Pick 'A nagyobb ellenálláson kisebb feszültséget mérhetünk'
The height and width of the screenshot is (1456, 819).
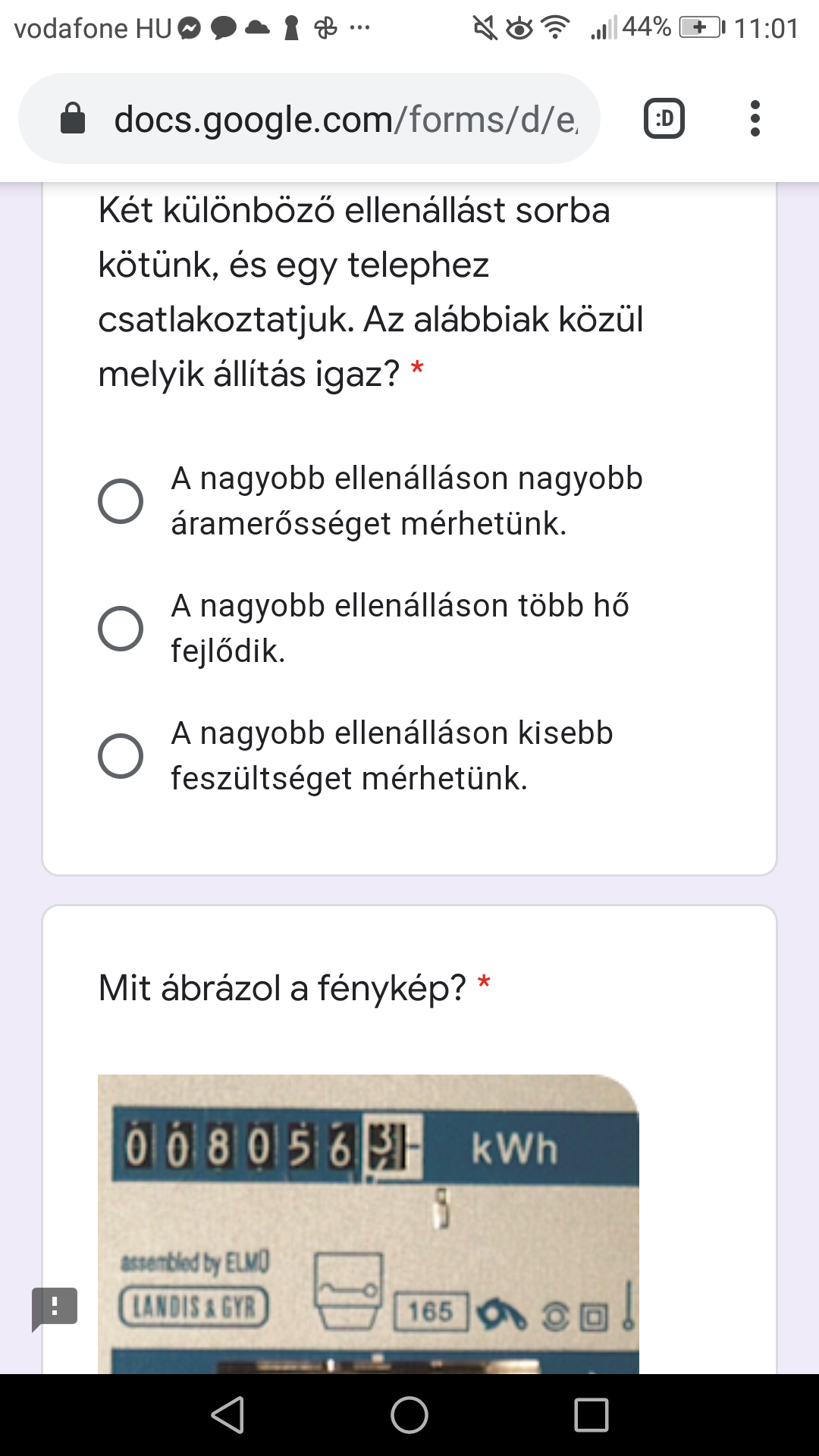click(x=121, y=756)
